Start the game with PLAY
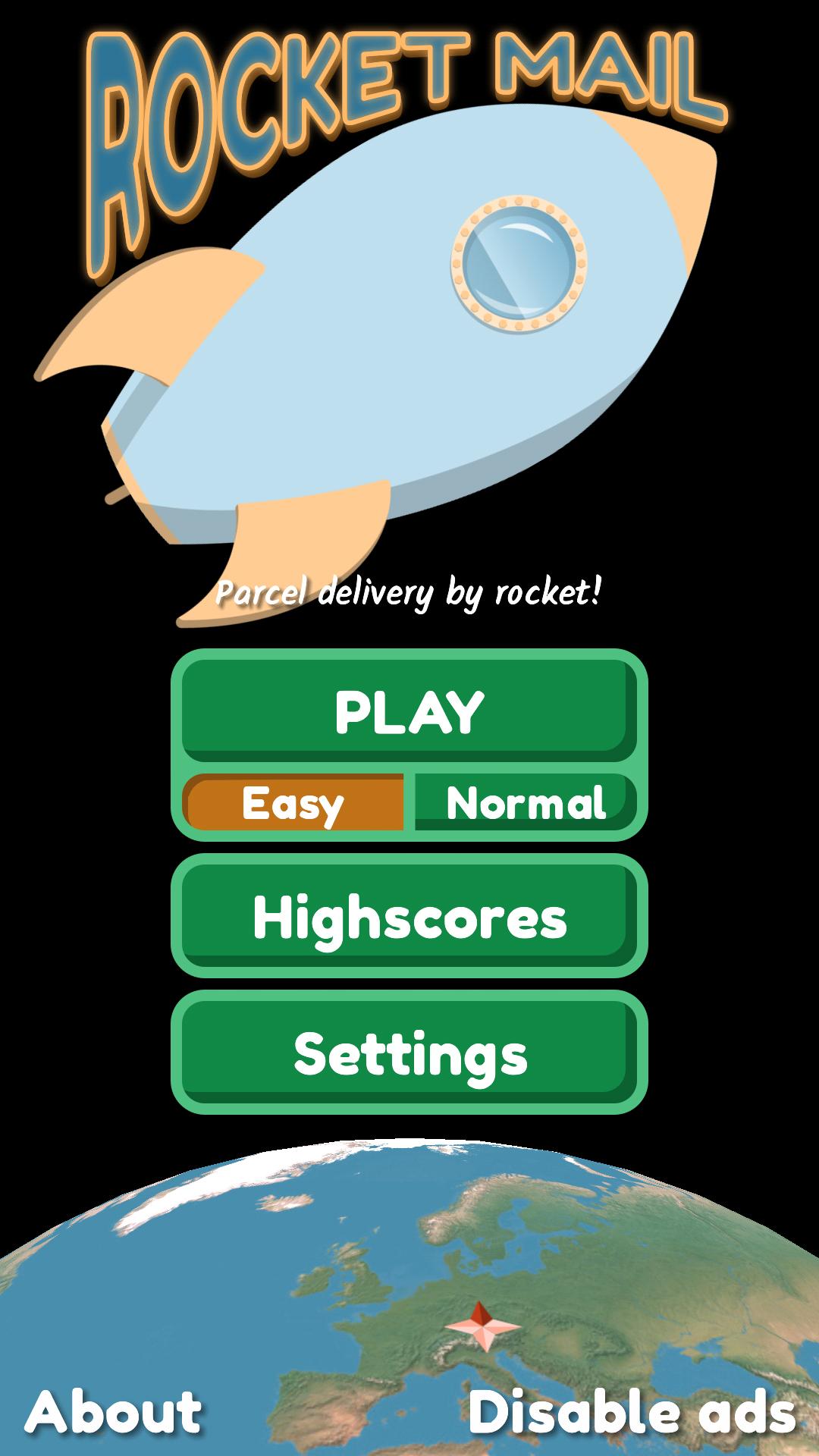This screenshot has width=819, height=1456. click(409, 711)
